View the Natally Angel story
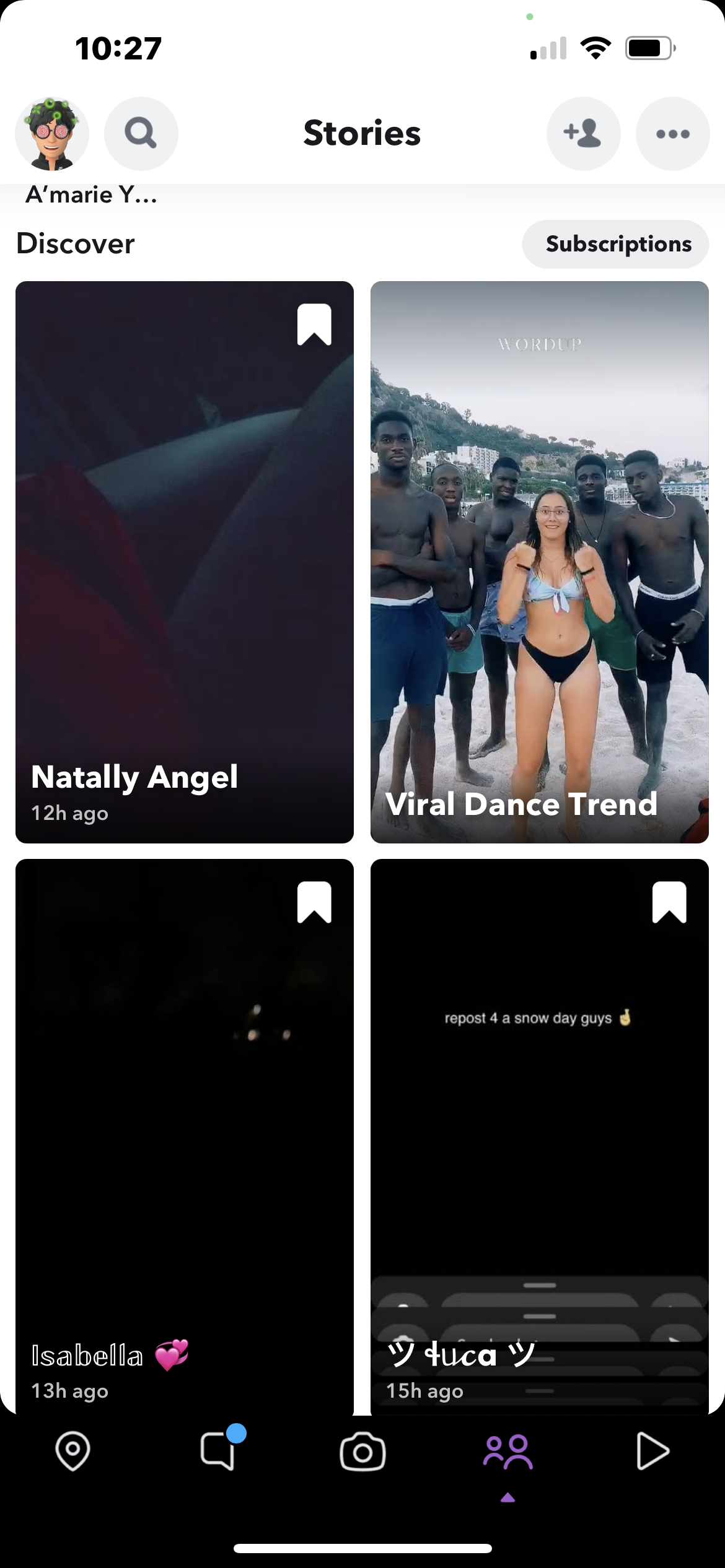The height and width of the screenshot is (1568, 725). pos(185,562)
